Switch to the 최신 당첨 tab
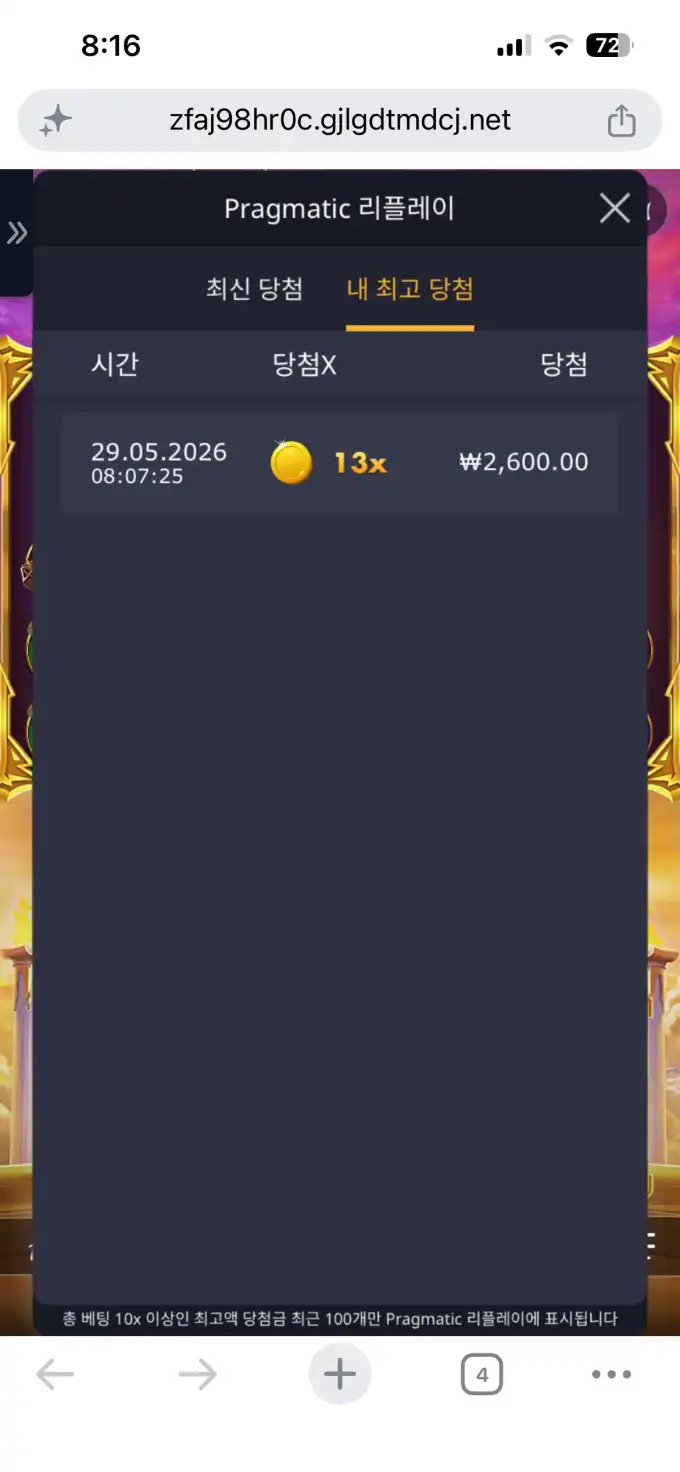Viewport: 680px width, 1472px height. coord(254,289)
